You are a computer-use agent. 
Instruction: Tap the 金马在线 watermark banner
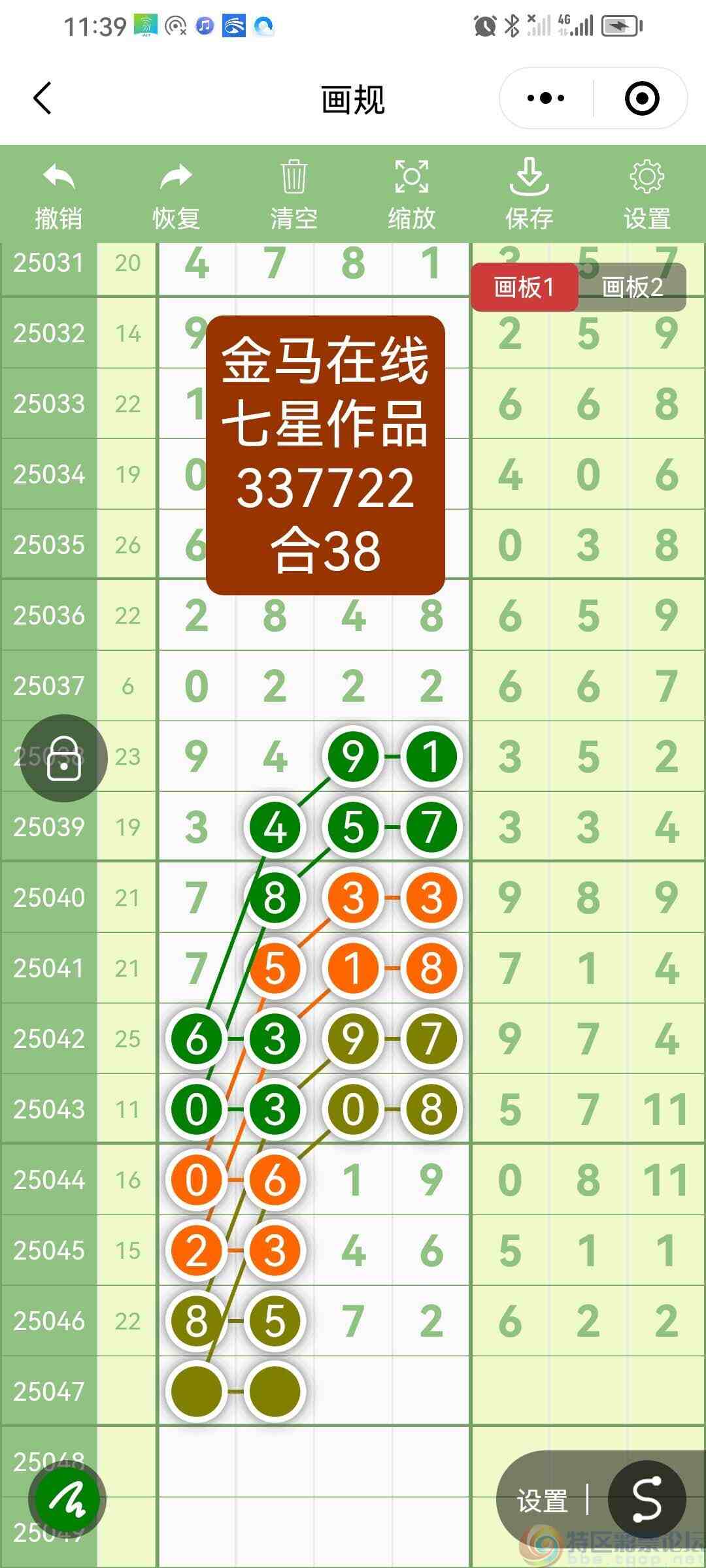325,457
